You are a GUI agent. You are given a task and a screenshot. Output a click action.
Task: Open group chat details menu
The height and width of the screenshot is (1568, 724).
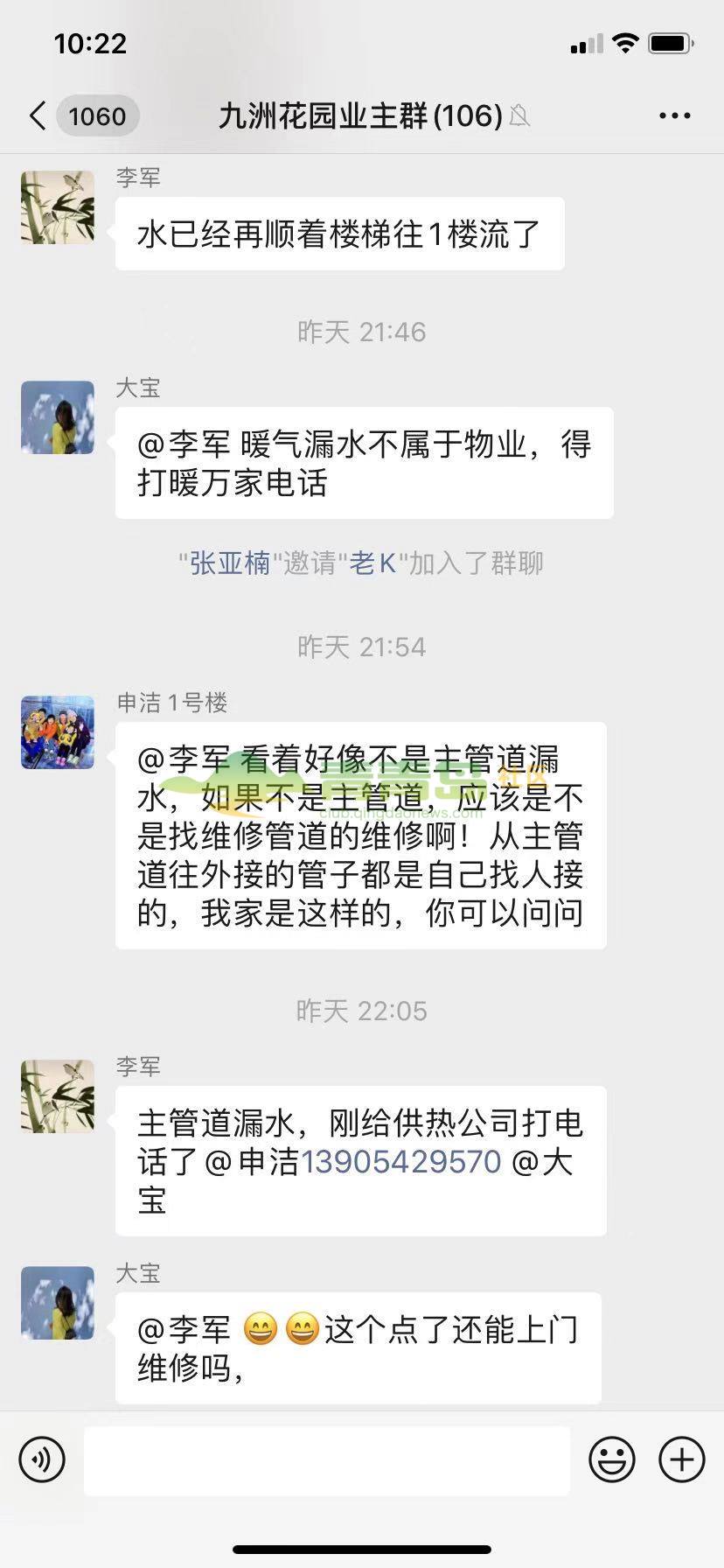click(x=674, y=115)
